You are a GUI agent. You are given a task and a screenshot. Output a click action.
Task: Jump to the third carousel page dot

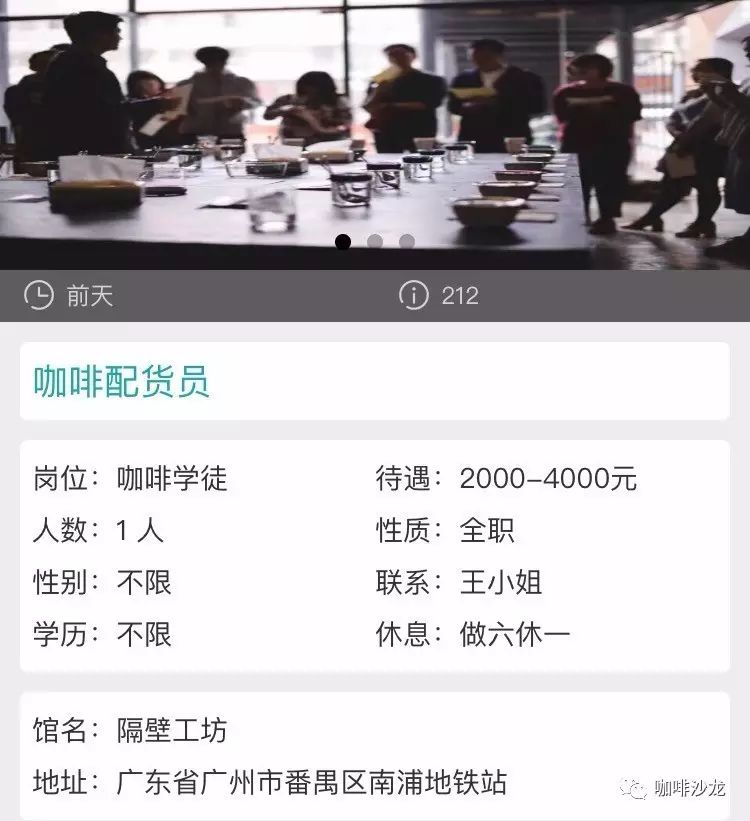click(x=407, y=241)
